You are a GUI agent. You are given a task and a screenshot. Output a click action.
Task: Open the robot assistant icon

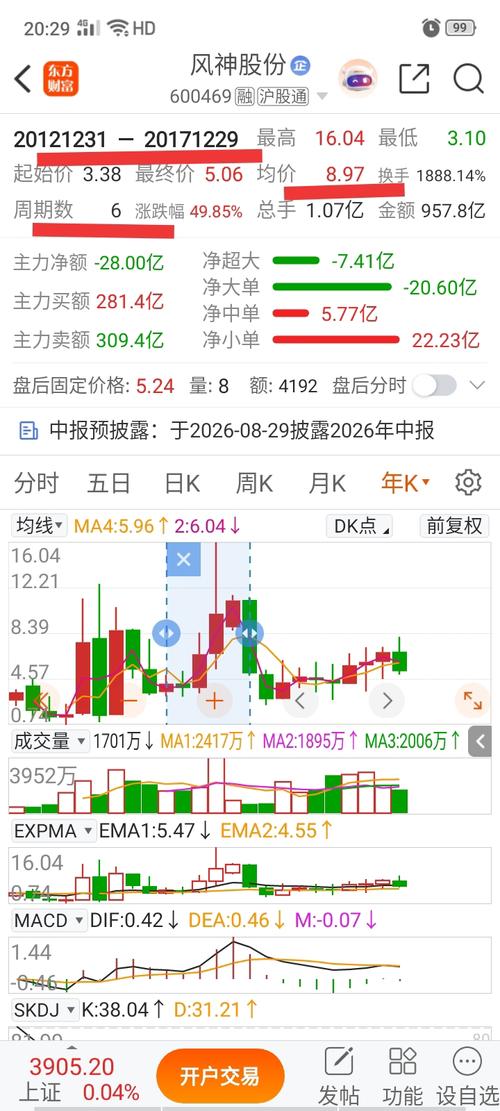(358, 78)
